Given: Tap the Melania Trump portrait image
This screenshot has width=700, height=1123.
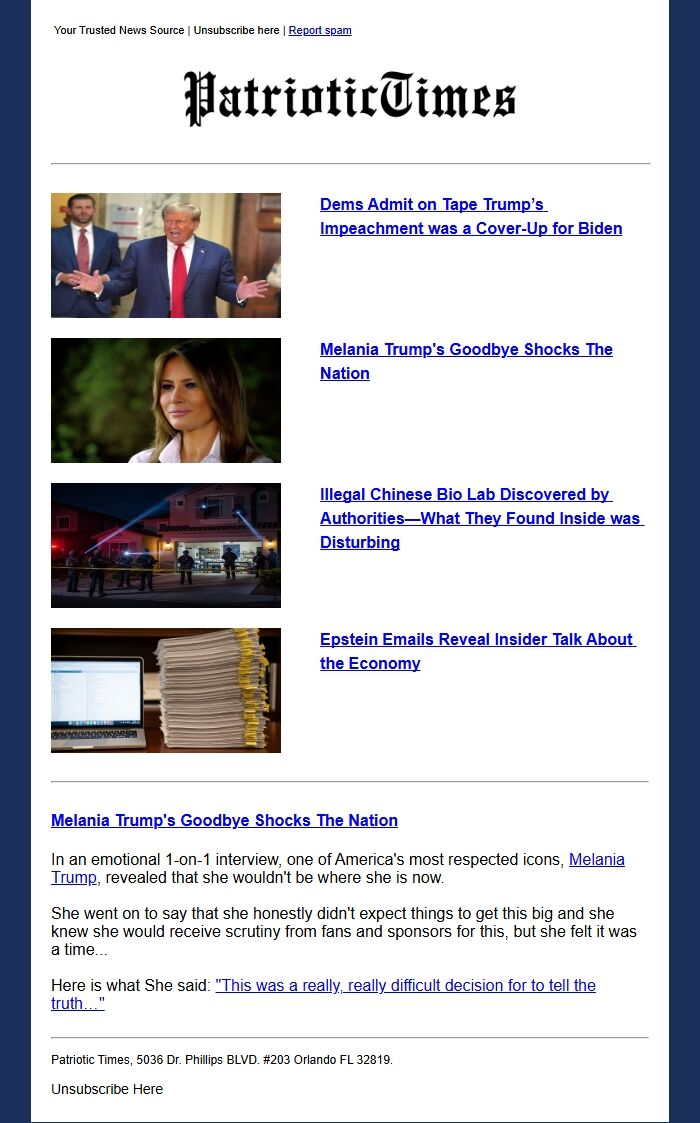Looking at the screenshot, I should pyautogui.click(x=166, y=400).
